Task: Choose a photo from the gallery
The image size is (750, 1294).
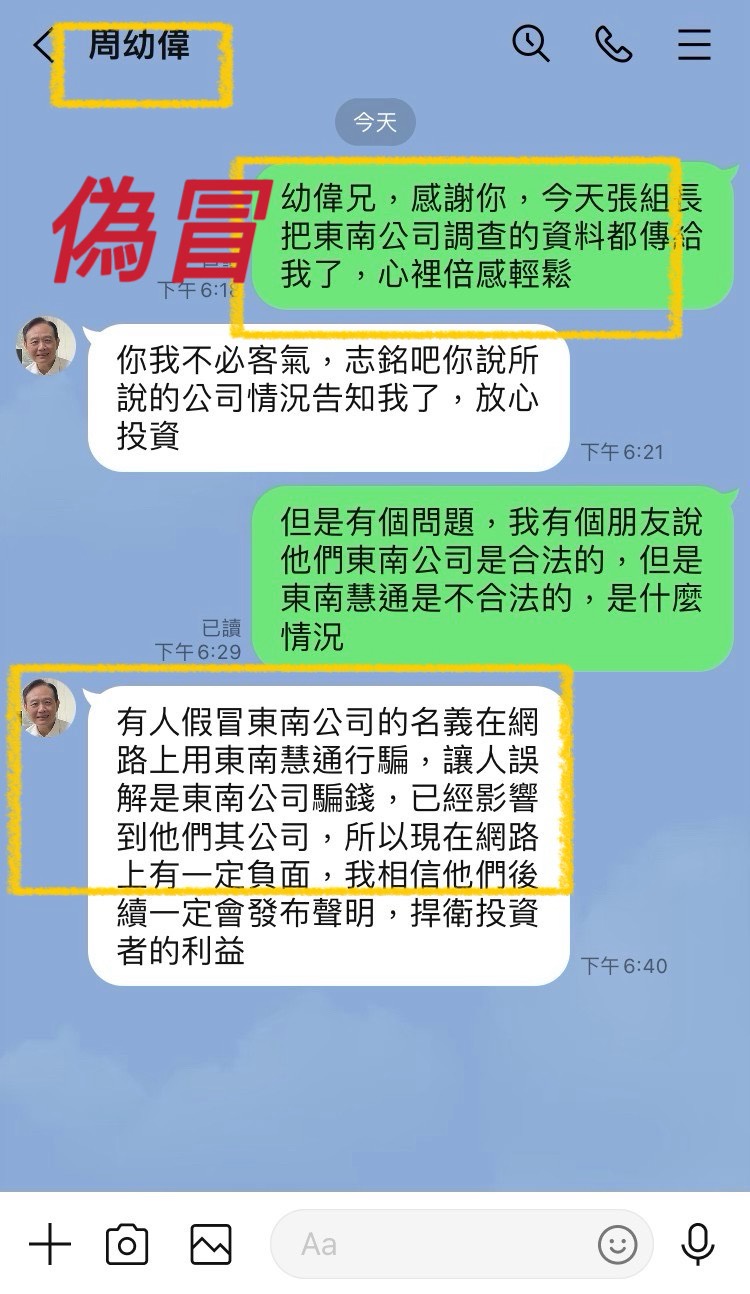Action: (211, 1245)
